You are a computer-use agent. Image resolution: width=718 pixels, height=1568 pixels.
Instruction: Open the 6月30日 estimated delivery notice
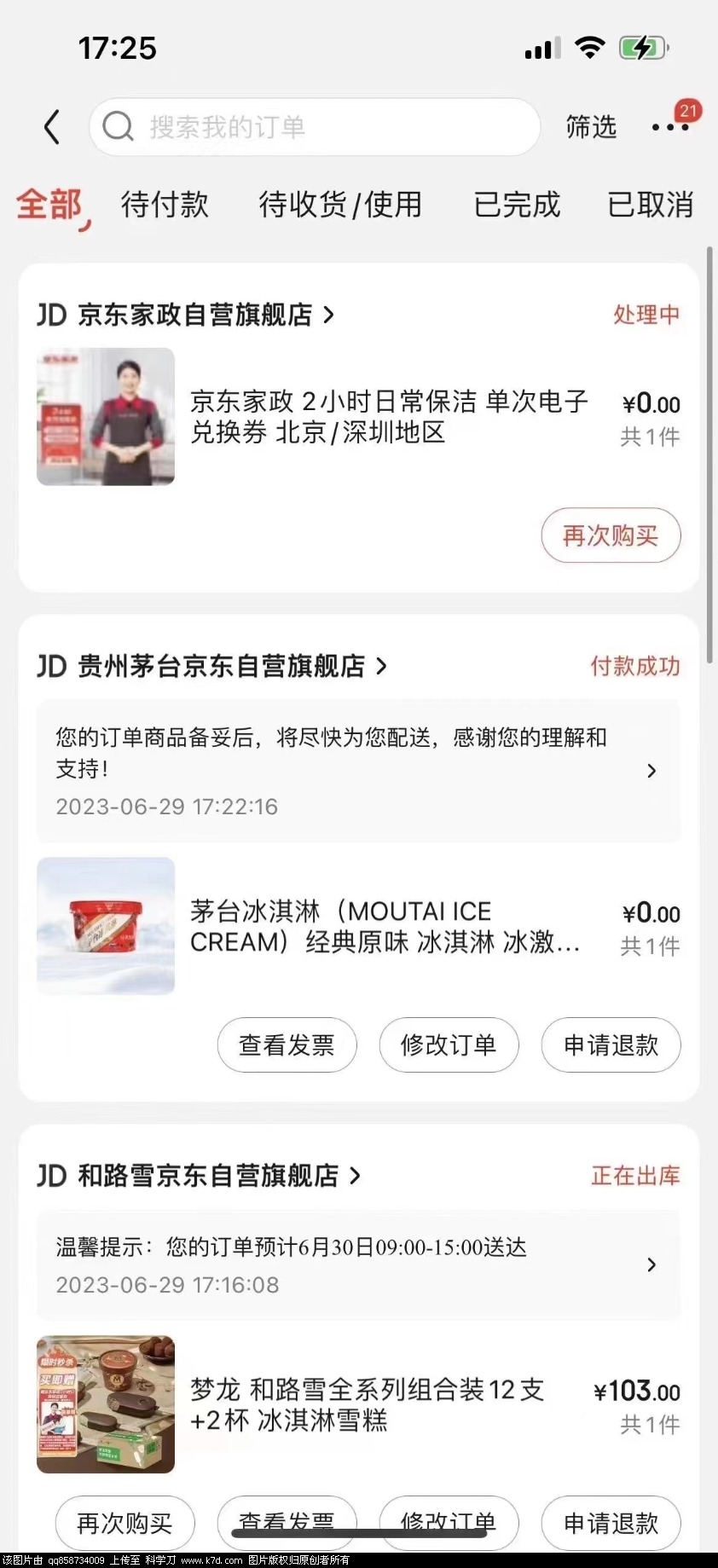pyautogui.click(x=358, y=1264)
